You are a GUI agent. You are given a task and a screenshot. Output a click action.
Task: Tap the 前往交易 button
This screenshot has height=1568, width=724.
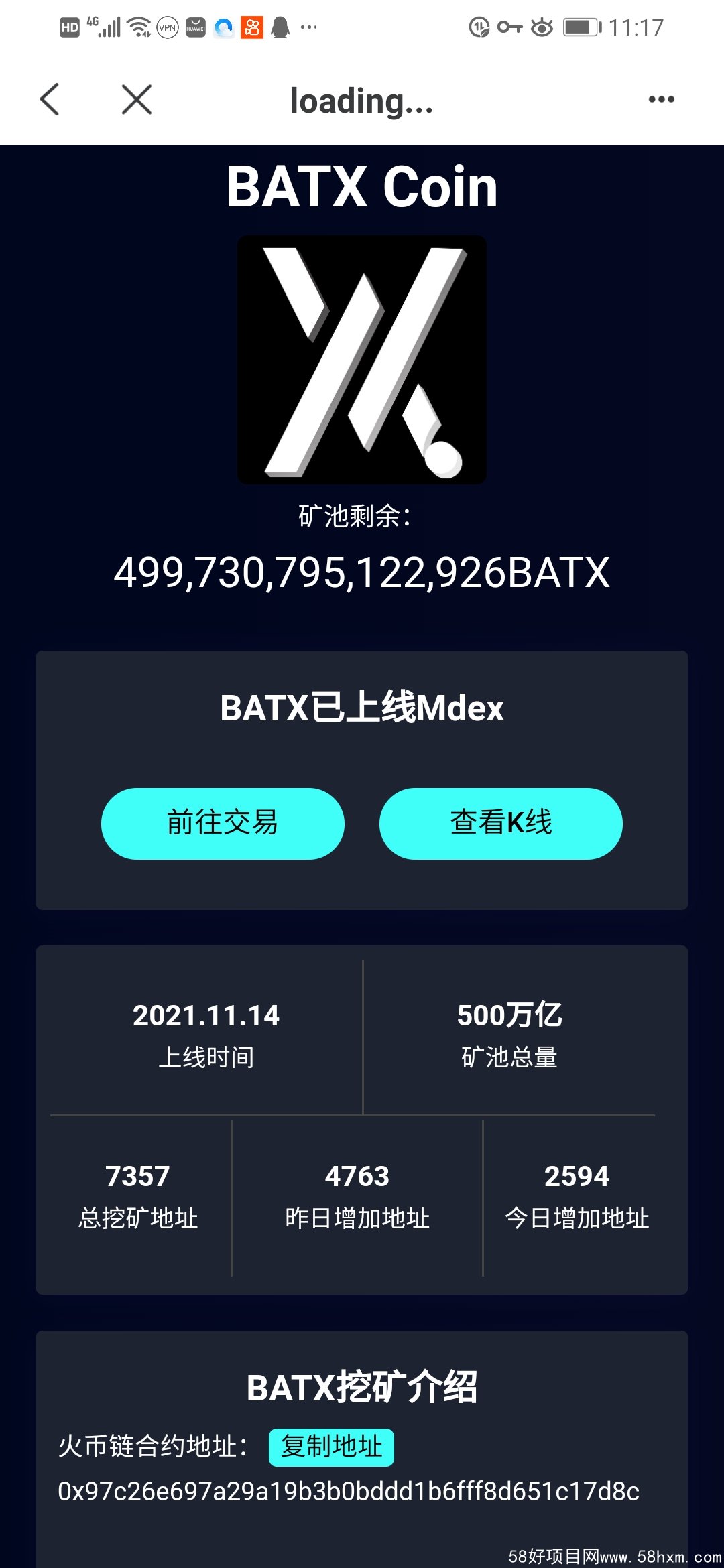(x=223, y=824)
